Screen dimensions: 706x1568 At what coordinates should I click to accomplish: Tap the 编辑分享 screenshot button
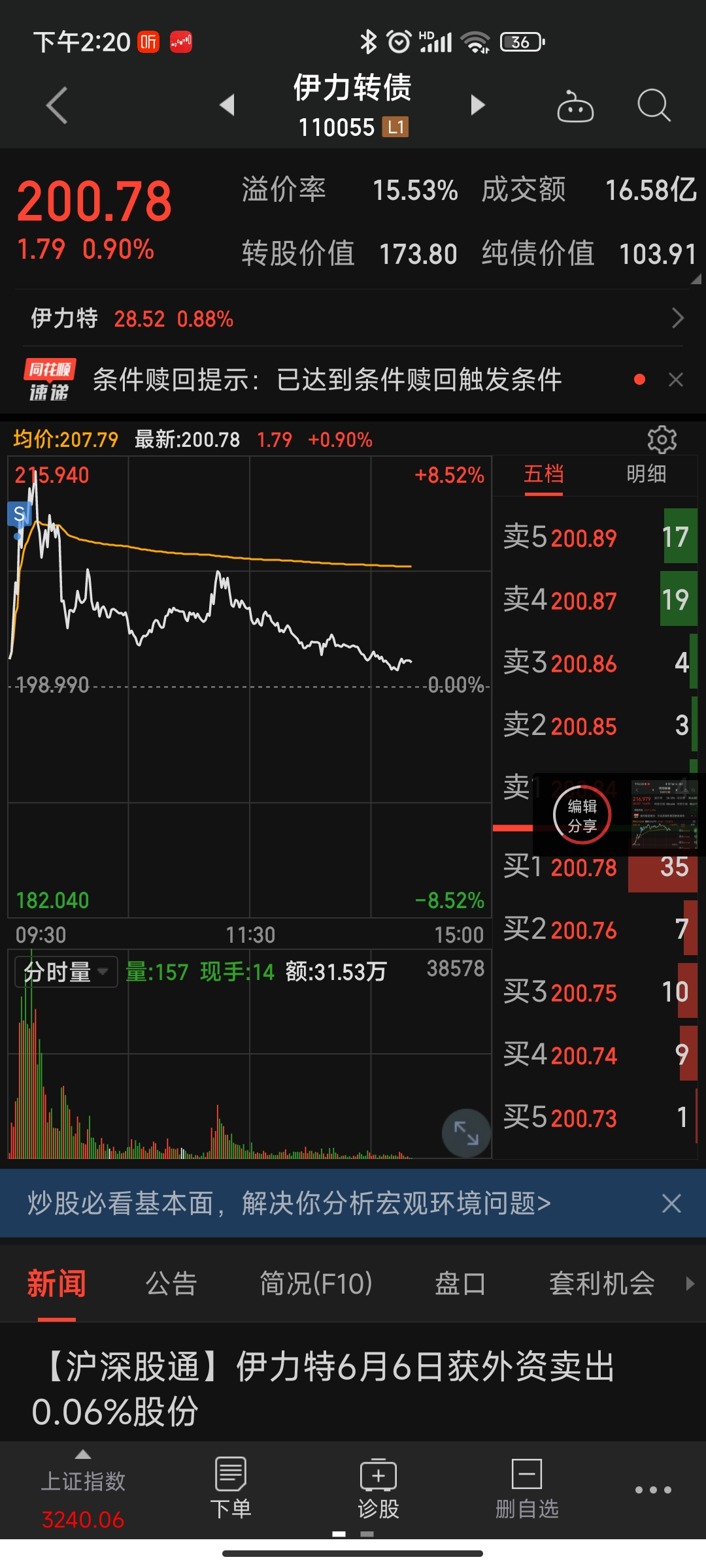(582, 815)
